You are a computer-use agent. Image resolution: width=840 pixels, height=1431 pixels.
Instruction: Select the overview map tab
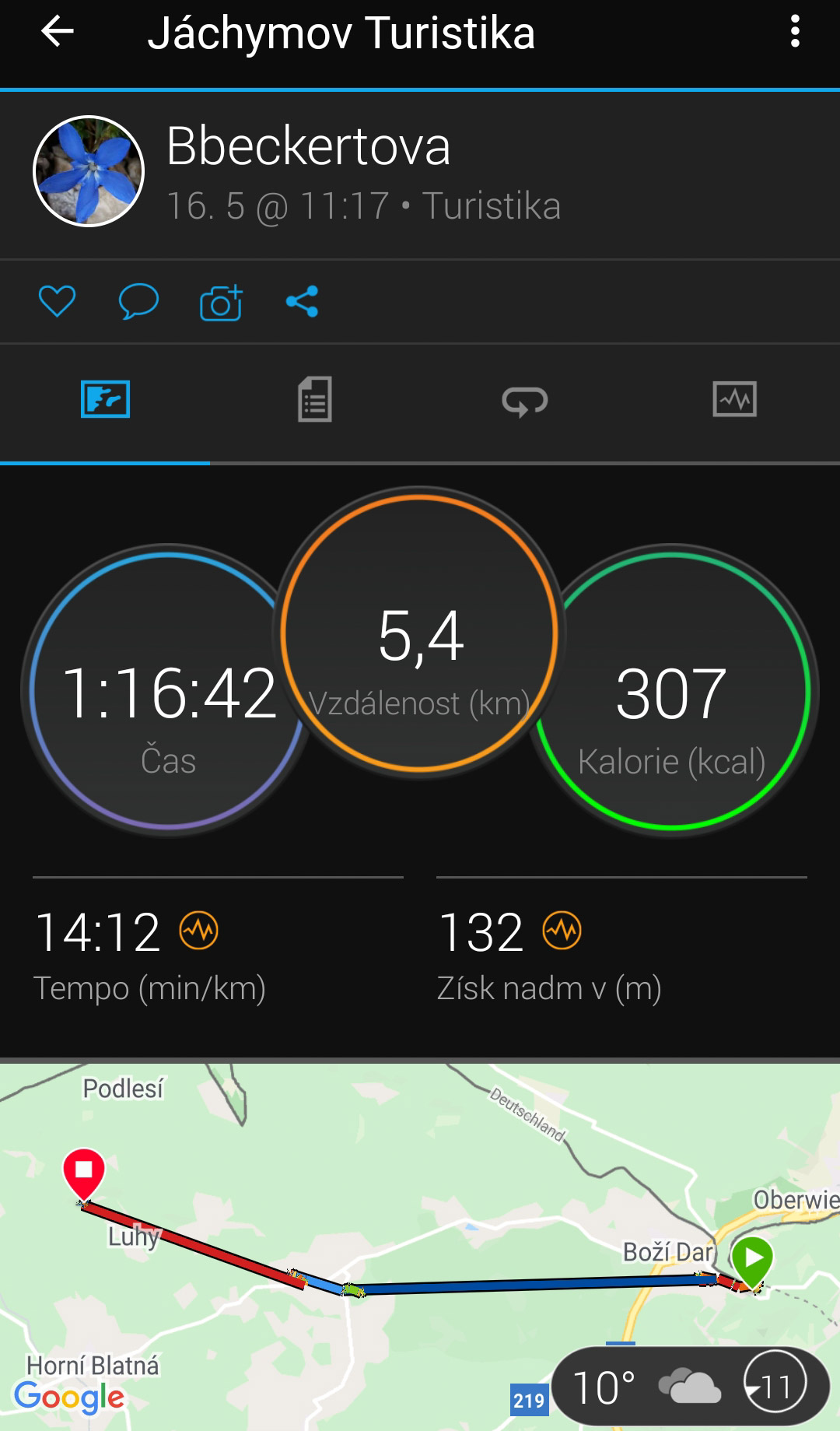click(105, 400)
